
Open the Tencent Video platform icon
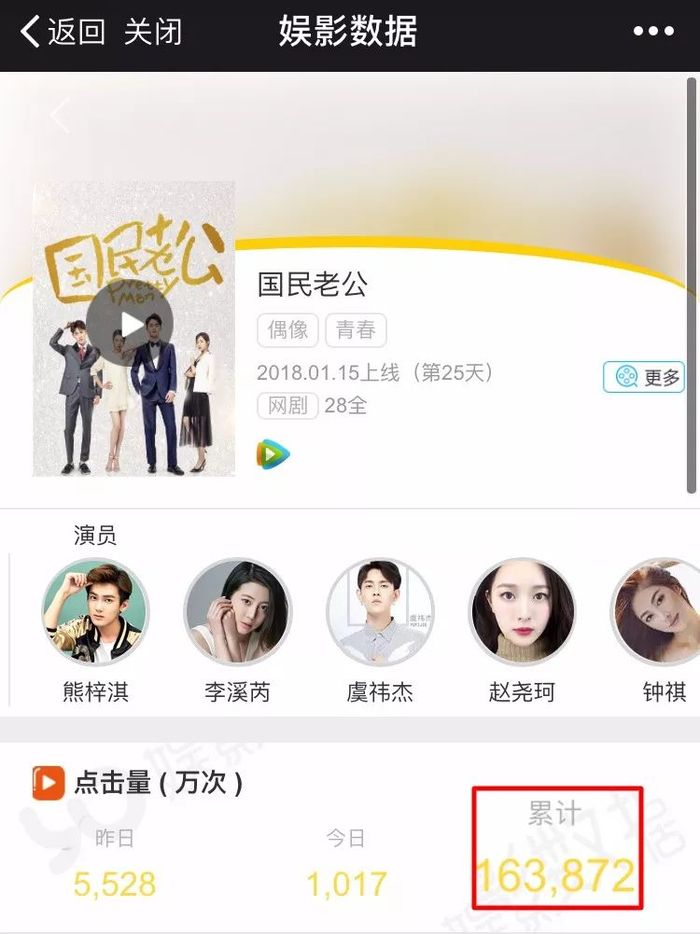pos(272,455)
